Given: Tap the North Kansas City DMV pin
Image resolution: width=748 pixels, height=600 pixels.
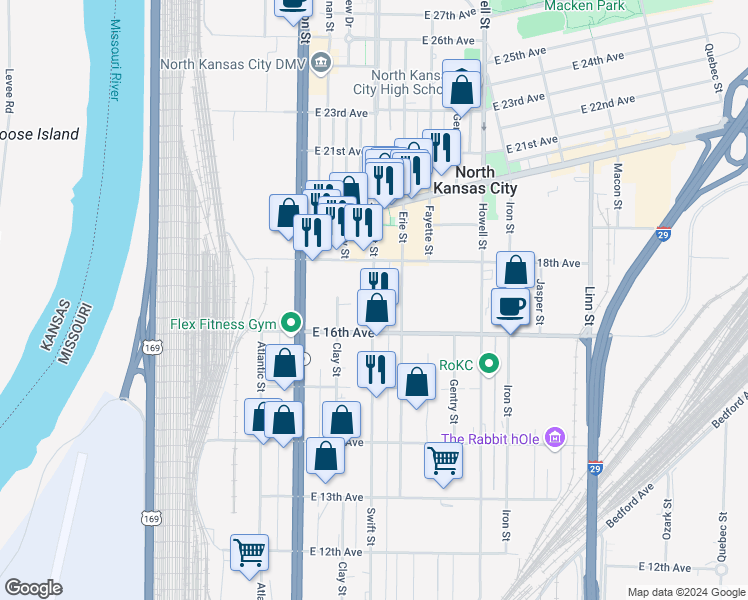Looking at the screenshot, I should (x=321, y=64).
